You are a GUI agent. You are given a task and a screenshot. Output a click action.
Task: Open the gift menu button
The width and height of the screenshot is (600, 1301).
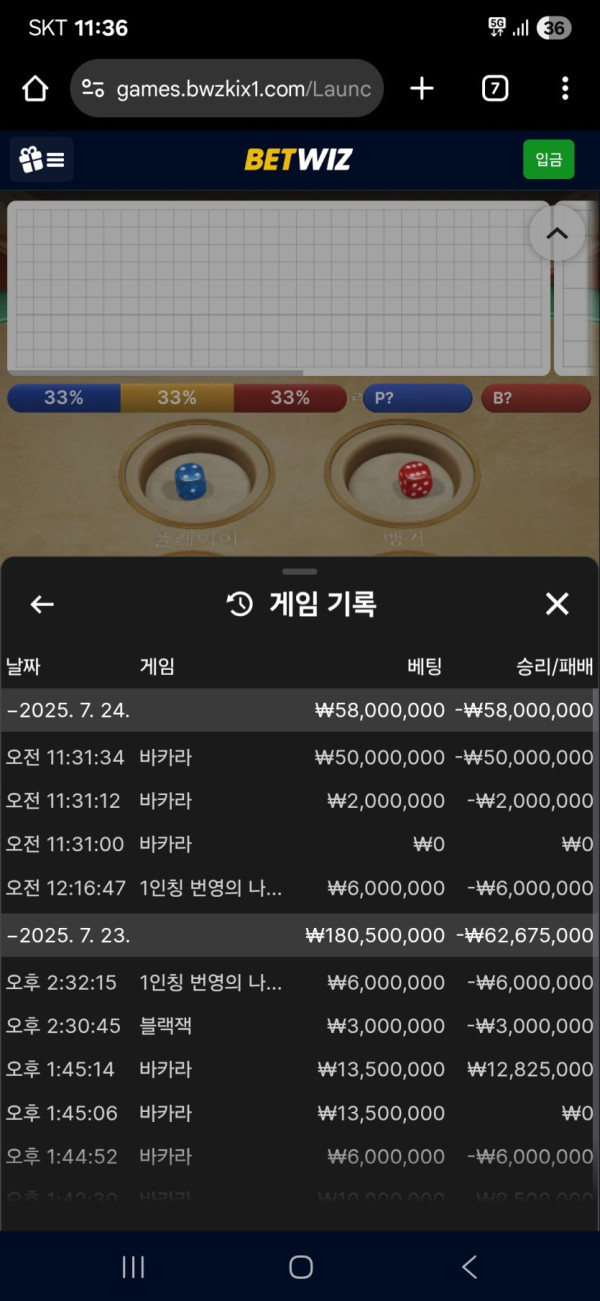[x=42, y=160]
